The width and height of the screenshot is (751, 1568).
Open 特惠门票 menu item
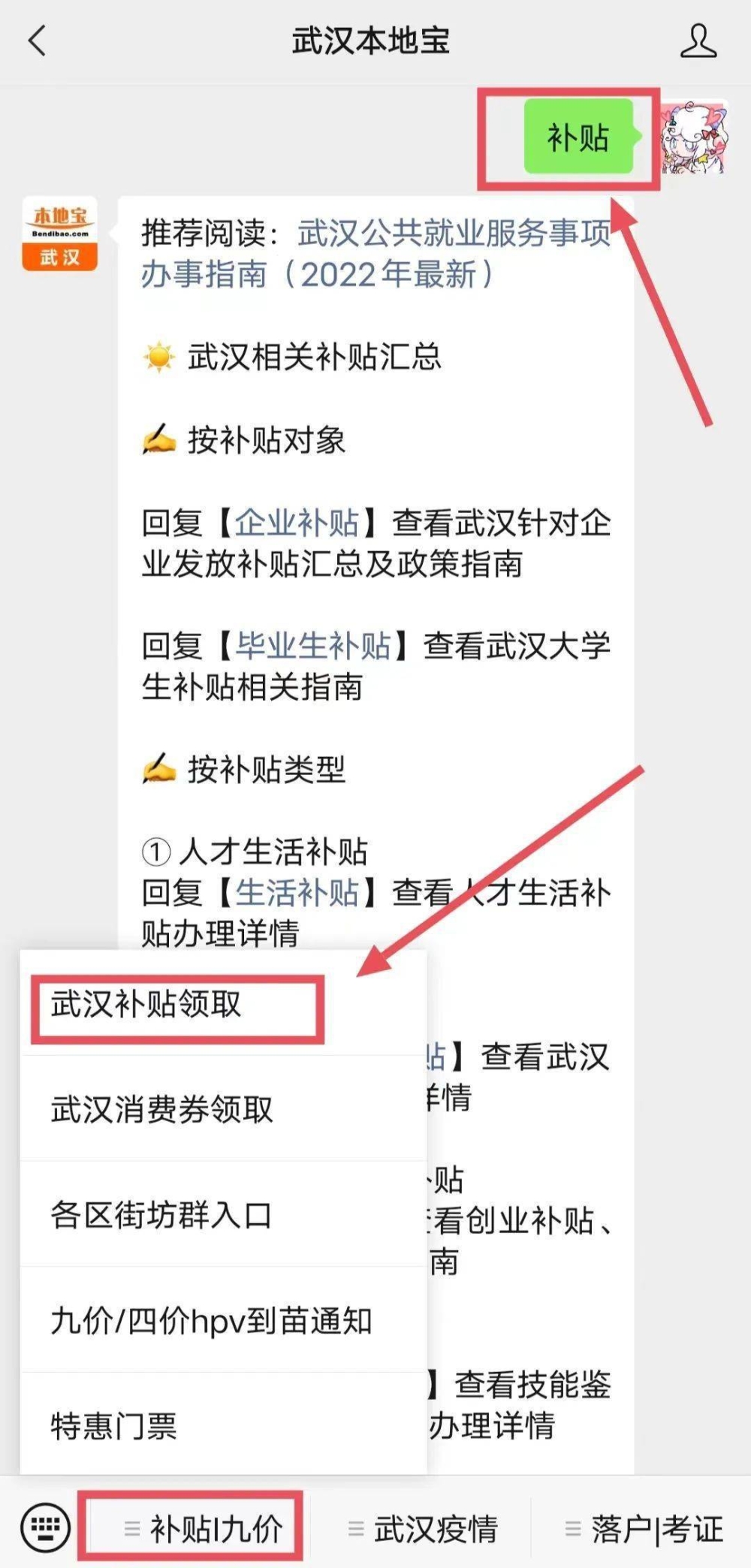click(x=113, y=1426)
